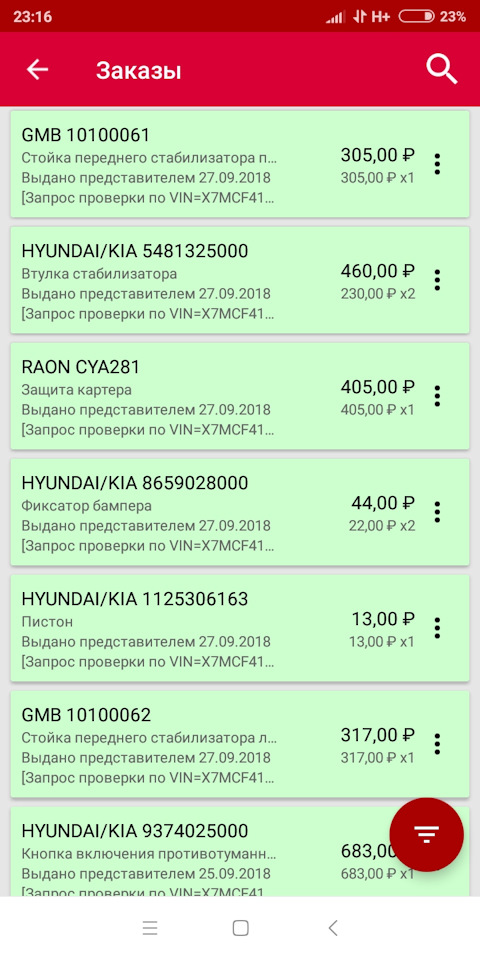
Task: Tap the system home button
Action: pyautogui.click(x=241, y=928)
